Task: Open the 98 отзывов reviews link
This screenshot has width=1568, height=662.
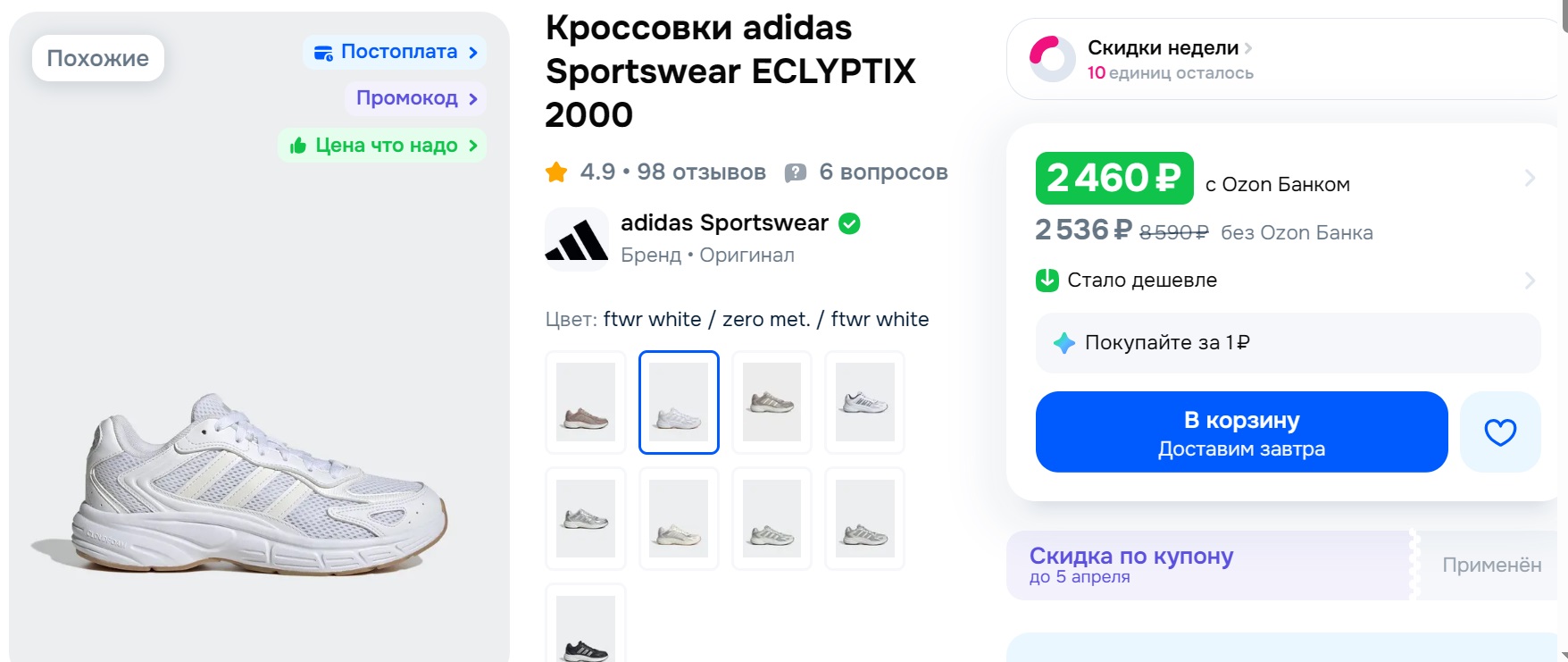Action: pos(701,172)
